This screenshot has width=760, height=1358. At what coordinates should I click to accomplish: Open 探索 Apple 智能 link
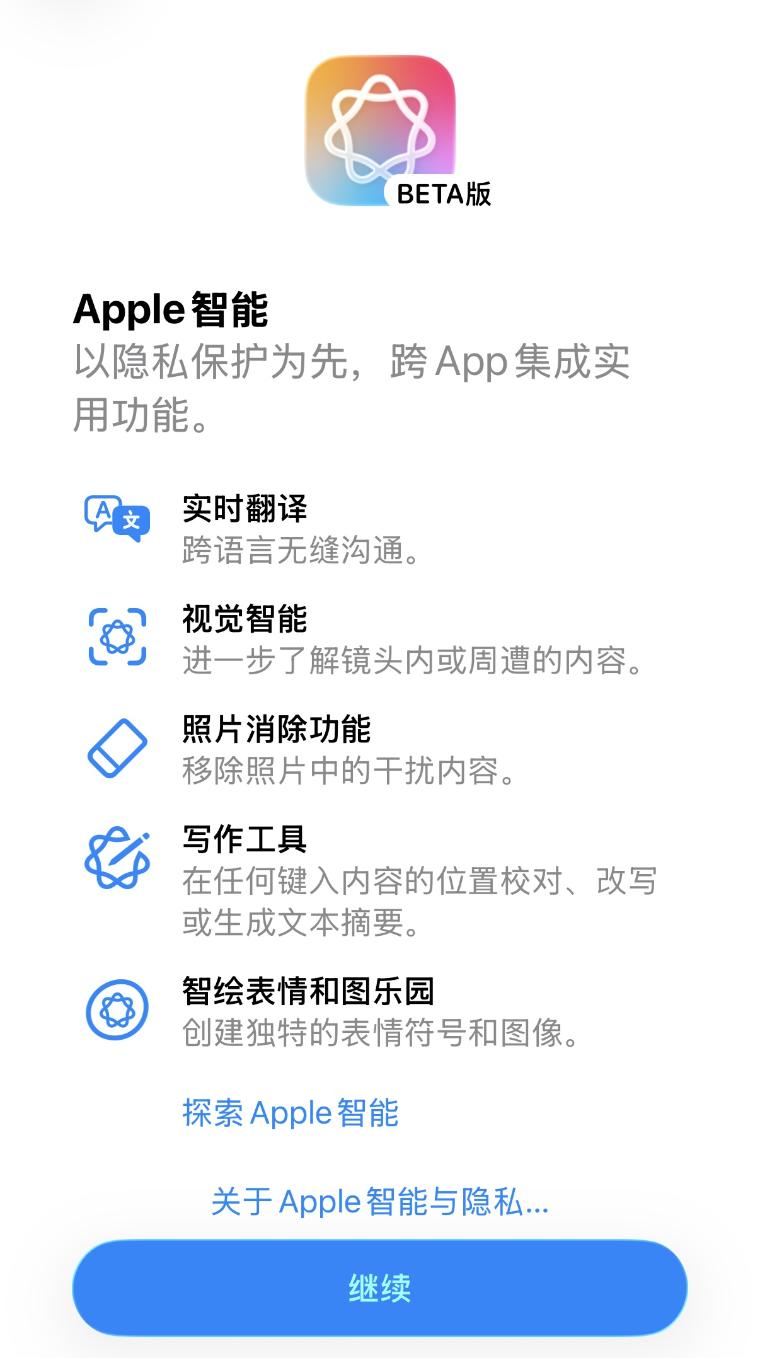click(x=290, y=1112)
